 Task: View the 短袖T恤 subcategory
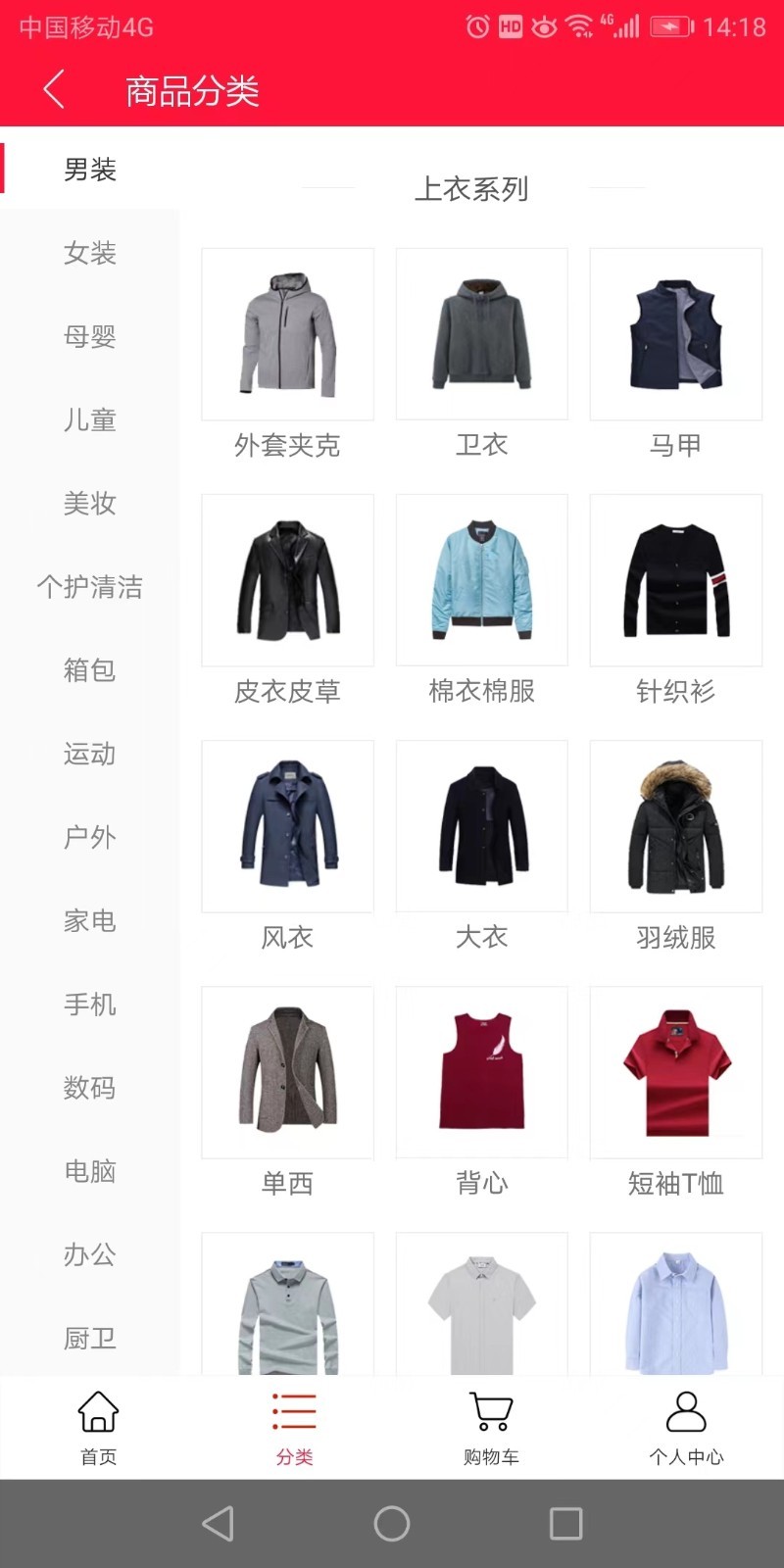pos(675,1092)
